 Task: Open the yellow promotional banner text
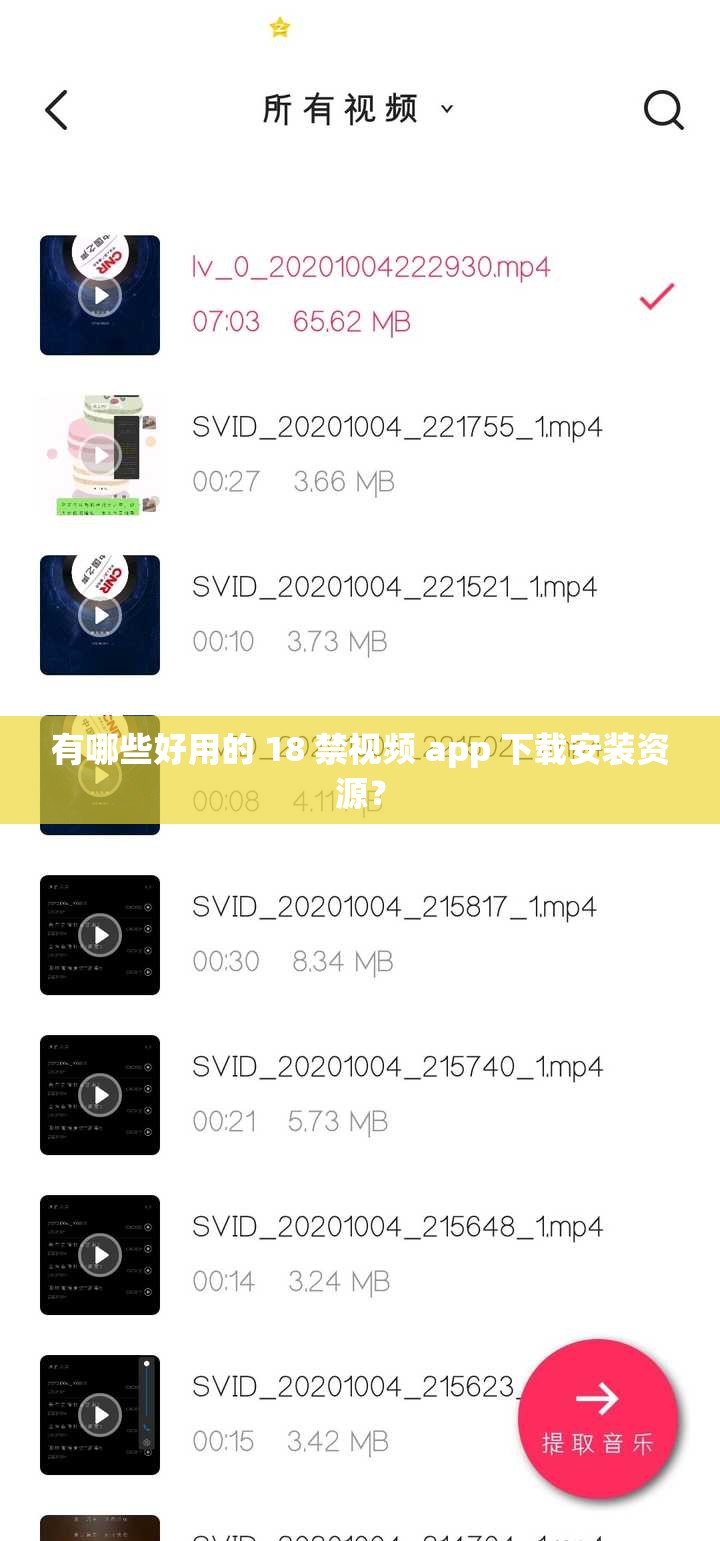(360, 768)
